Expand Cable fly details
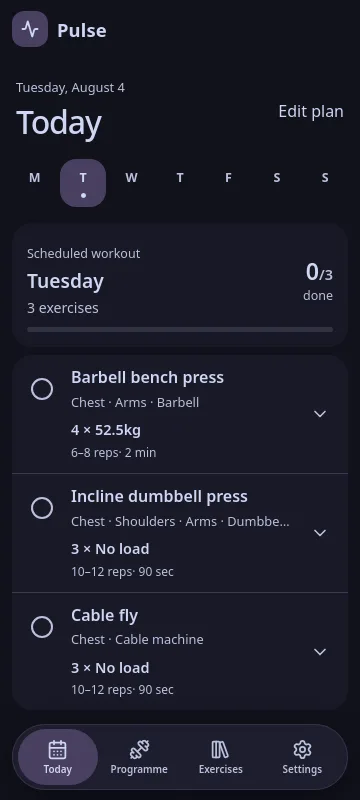 (320, 652)
